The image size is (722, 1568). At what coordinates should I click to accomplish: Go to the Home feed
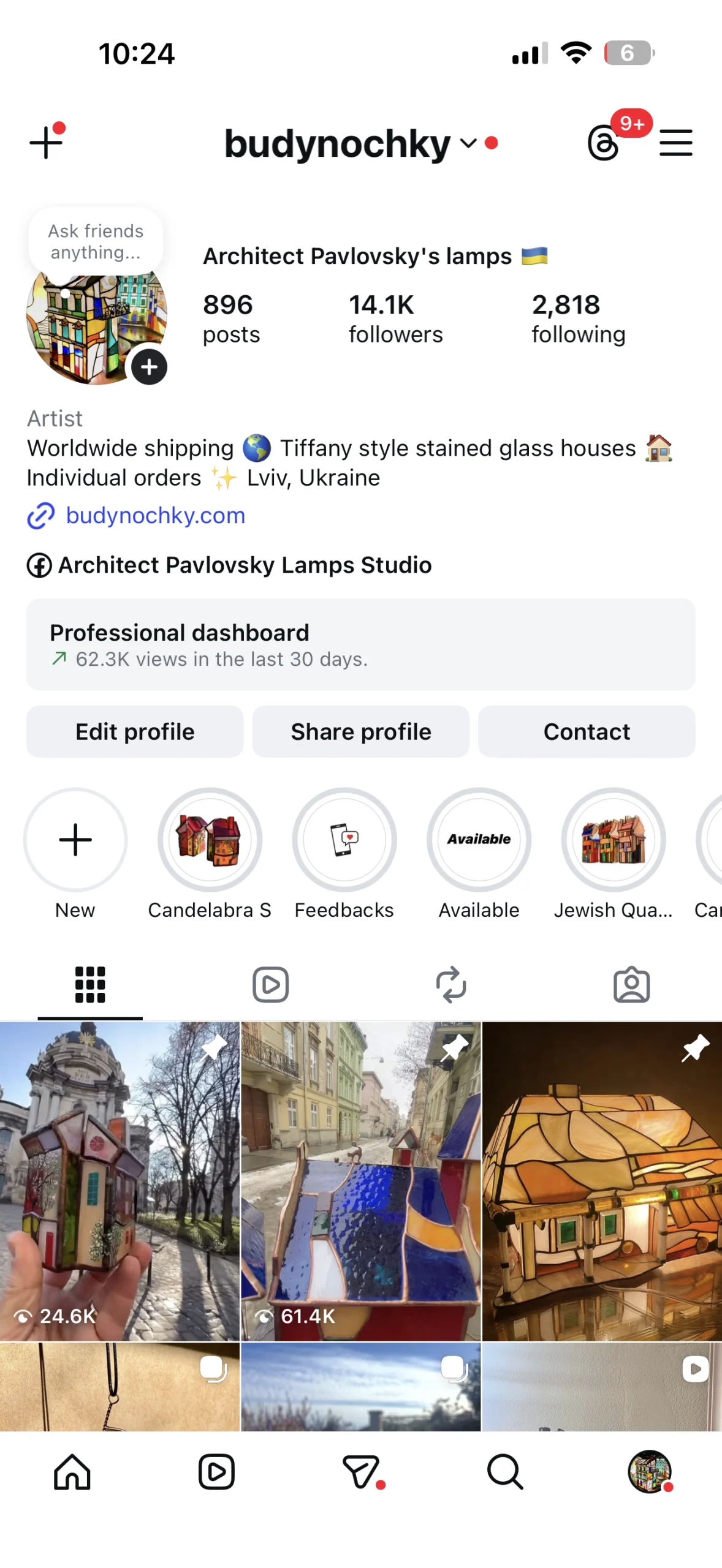(72, 1471)
